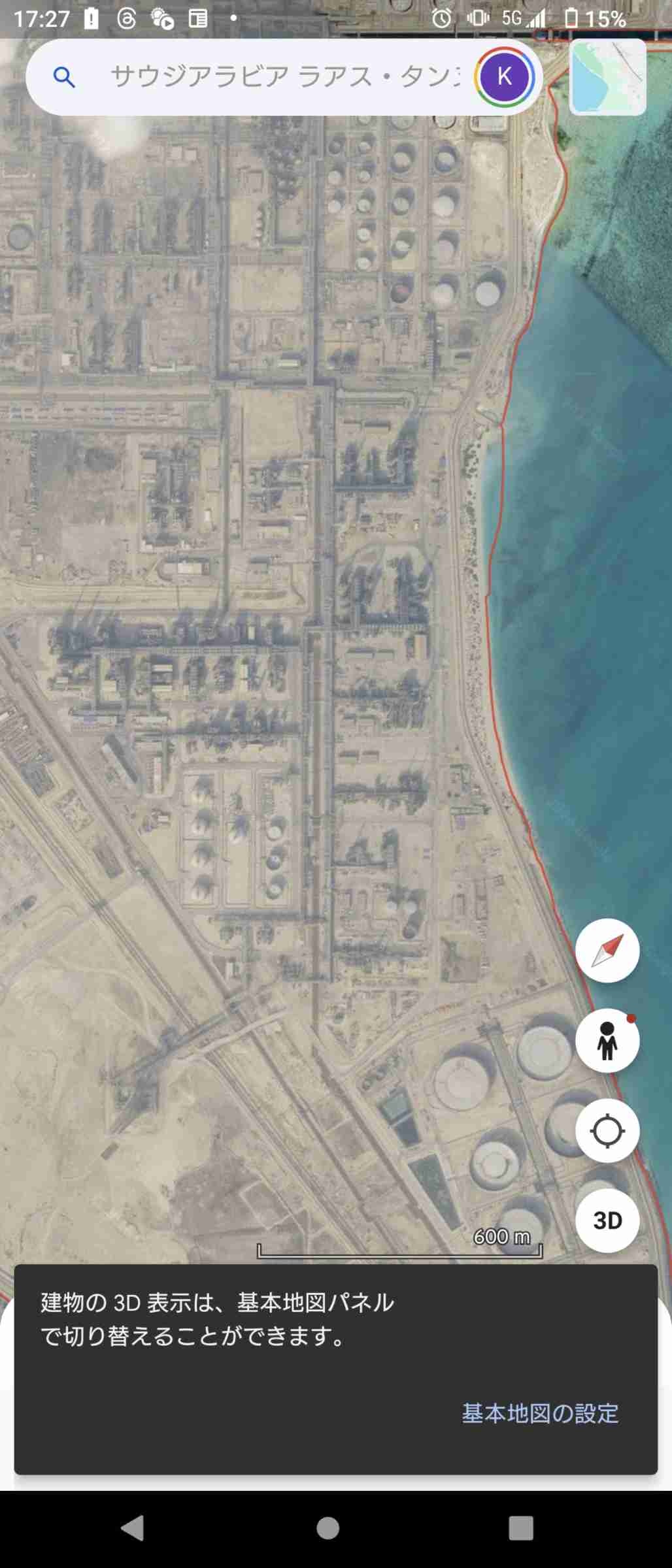The height and width of the screenshot is (1568, 672).
Task: Go back with the system back button
Action: coord(133,1528)
